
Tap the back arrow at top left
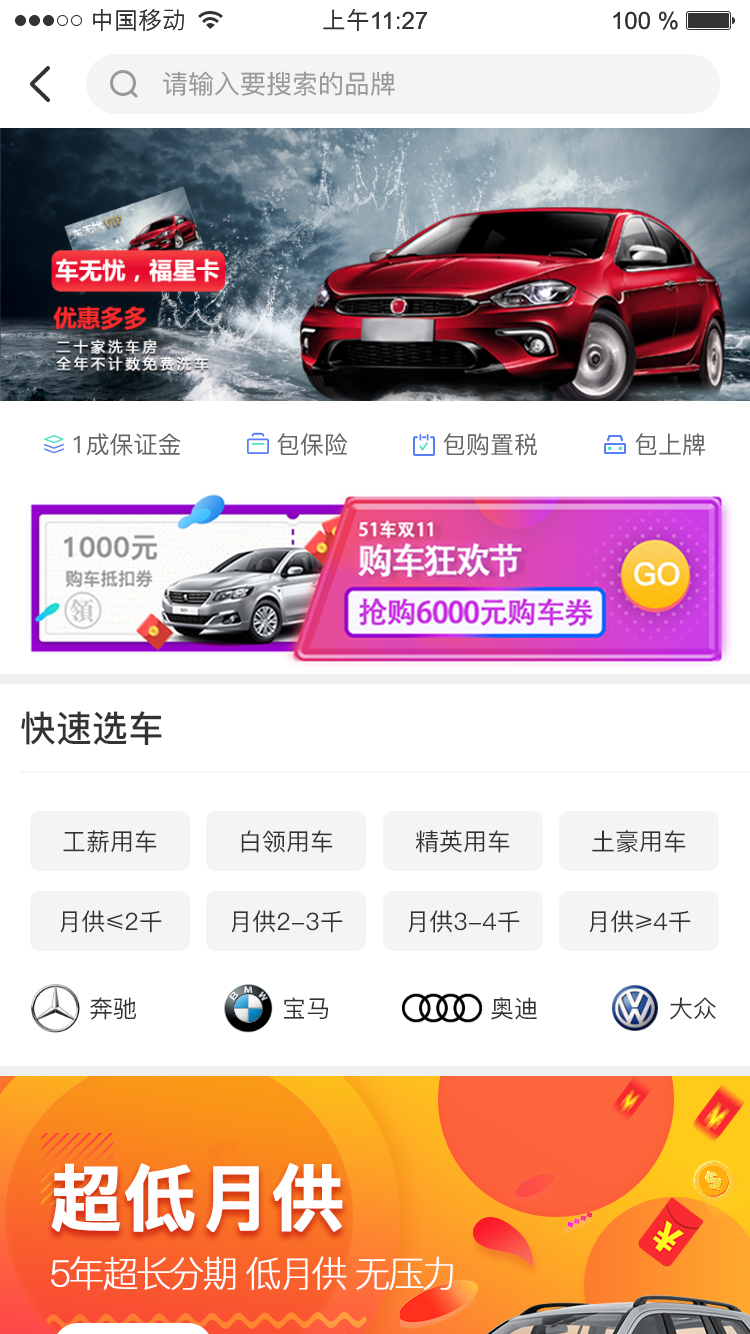click(40, 84)
